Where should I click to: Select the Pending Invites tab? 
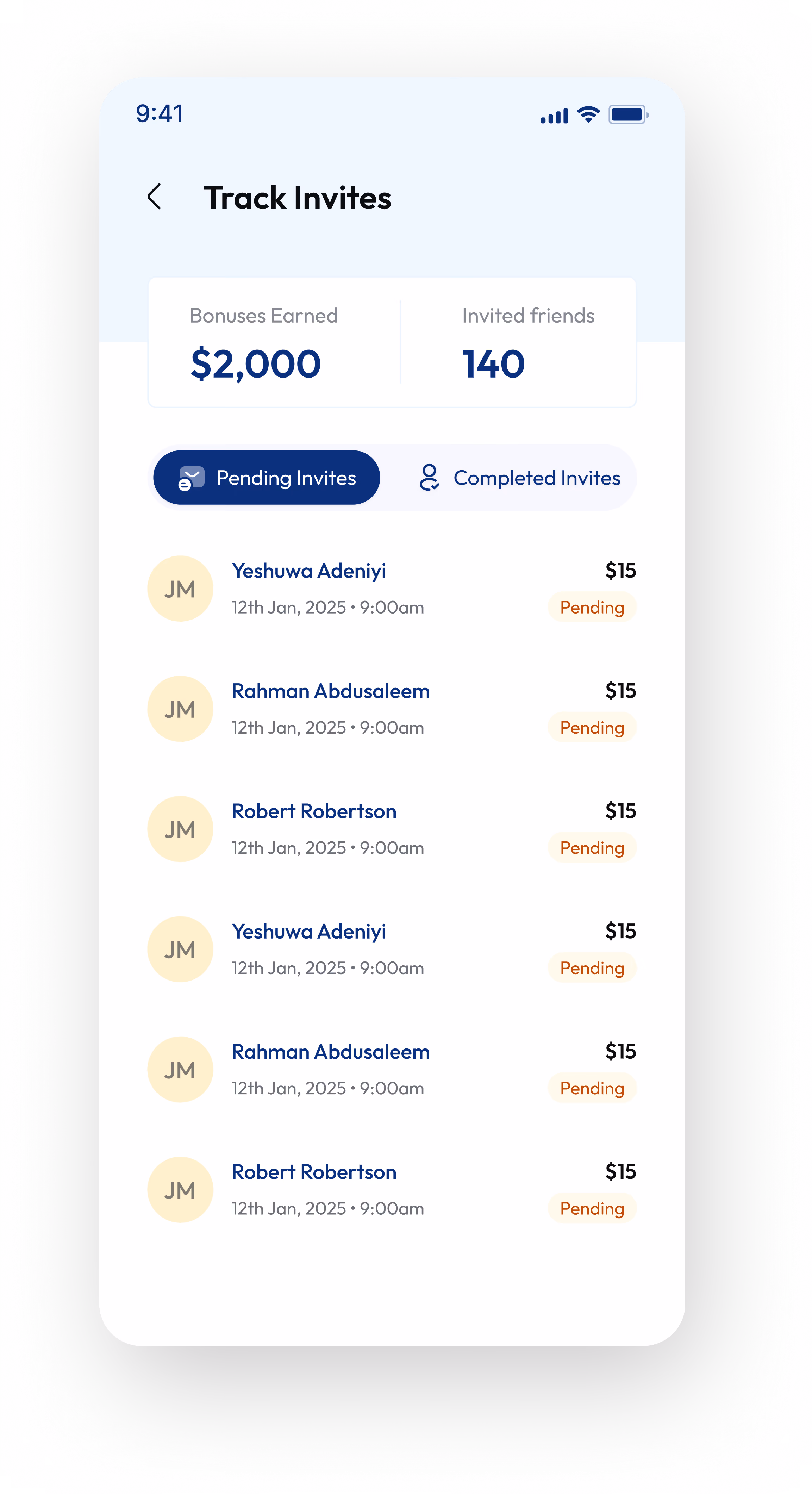point(266,477)
